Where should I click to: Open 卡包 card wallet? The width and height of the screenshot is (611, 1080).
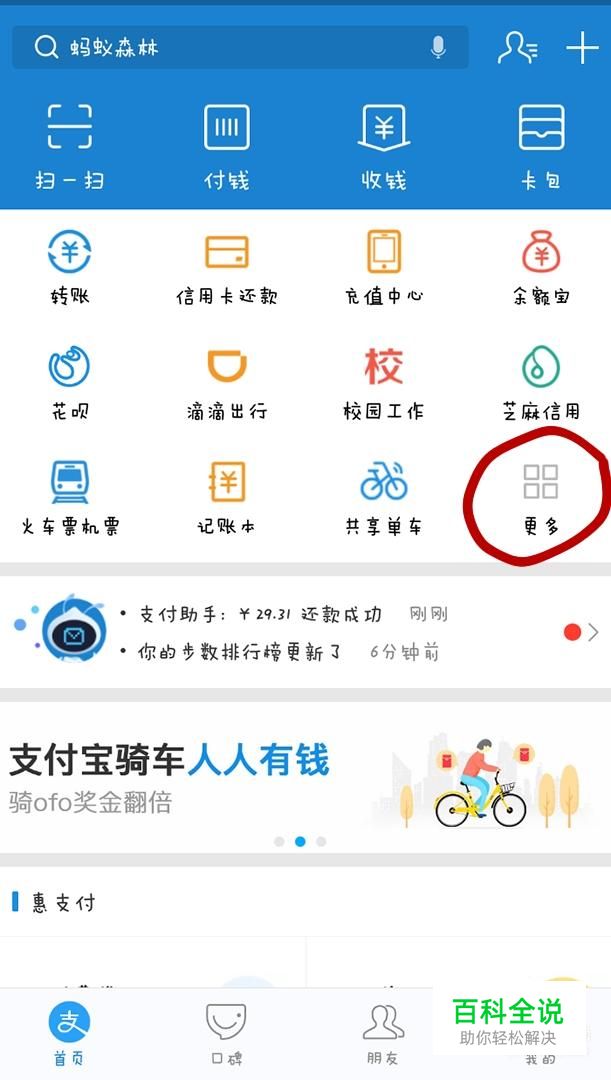(x=541, y=145)
